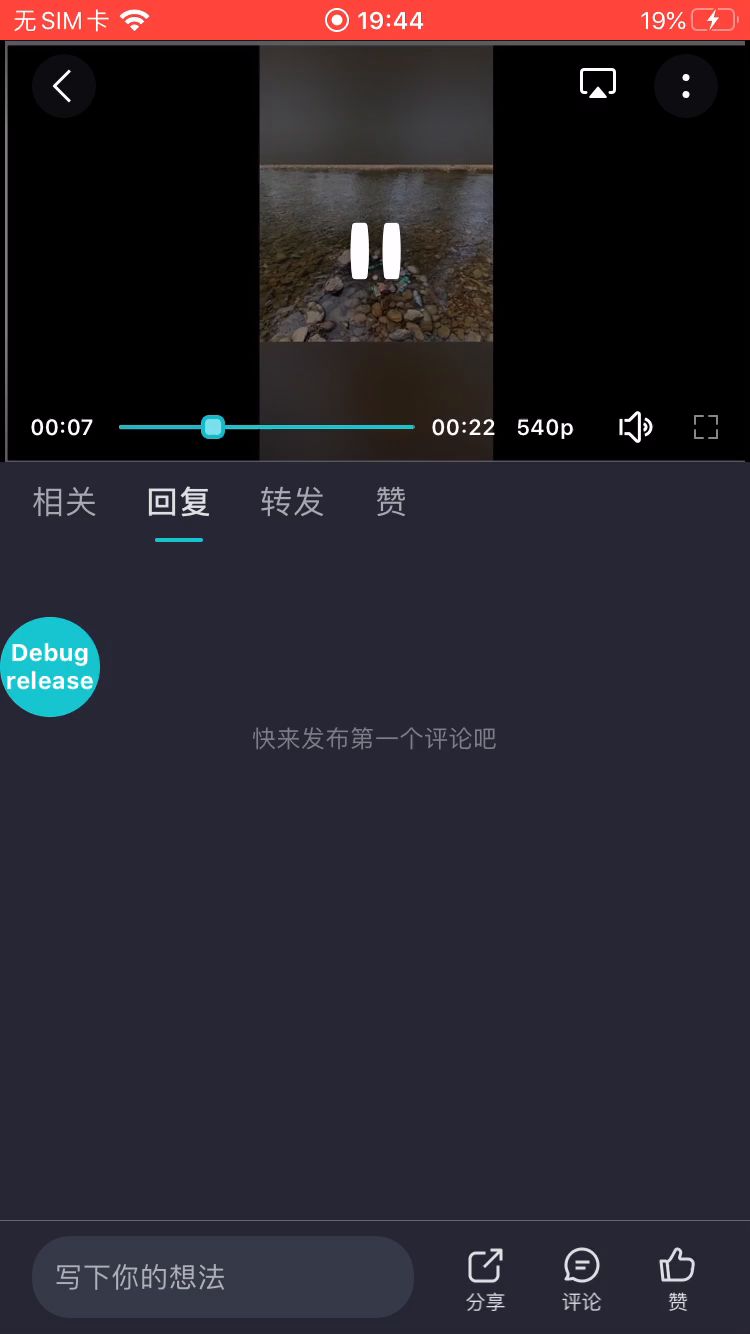Switch to the 转发 tab
This screenshot has width=750, height=1334.
[x=292, y=502]
